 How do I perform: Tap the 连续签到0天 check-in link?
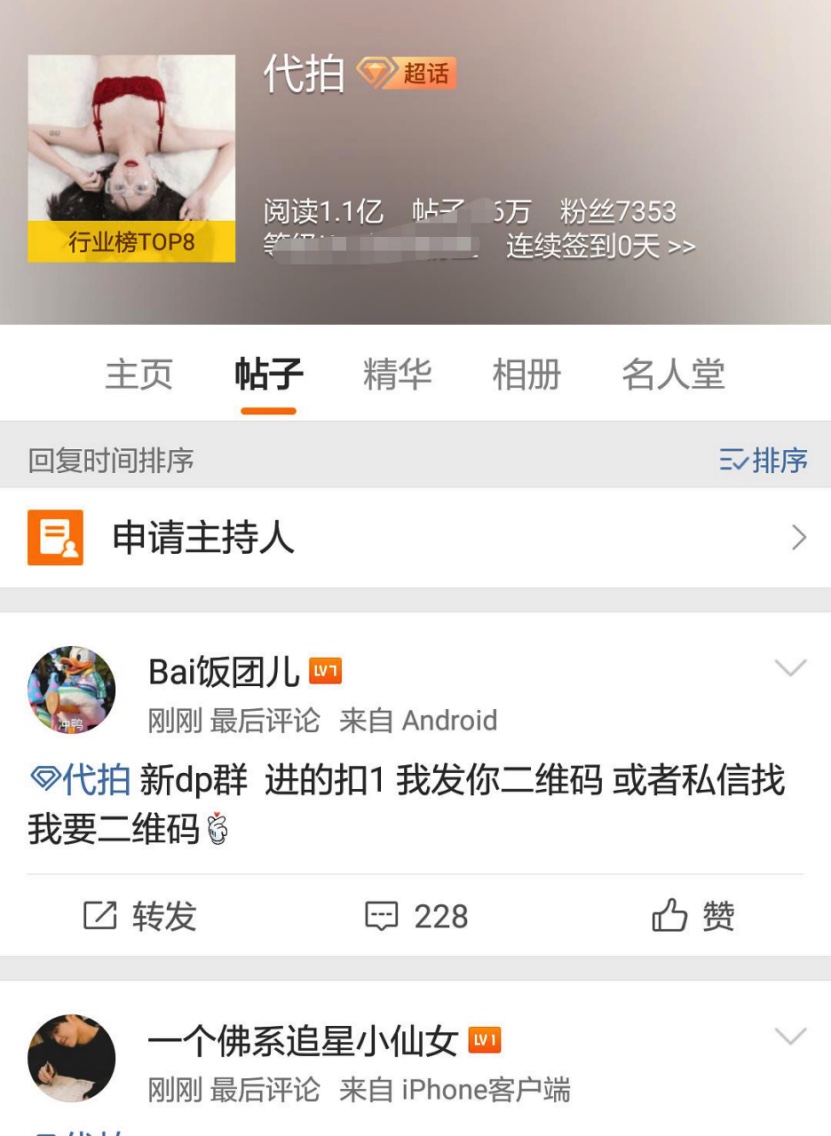600,246
